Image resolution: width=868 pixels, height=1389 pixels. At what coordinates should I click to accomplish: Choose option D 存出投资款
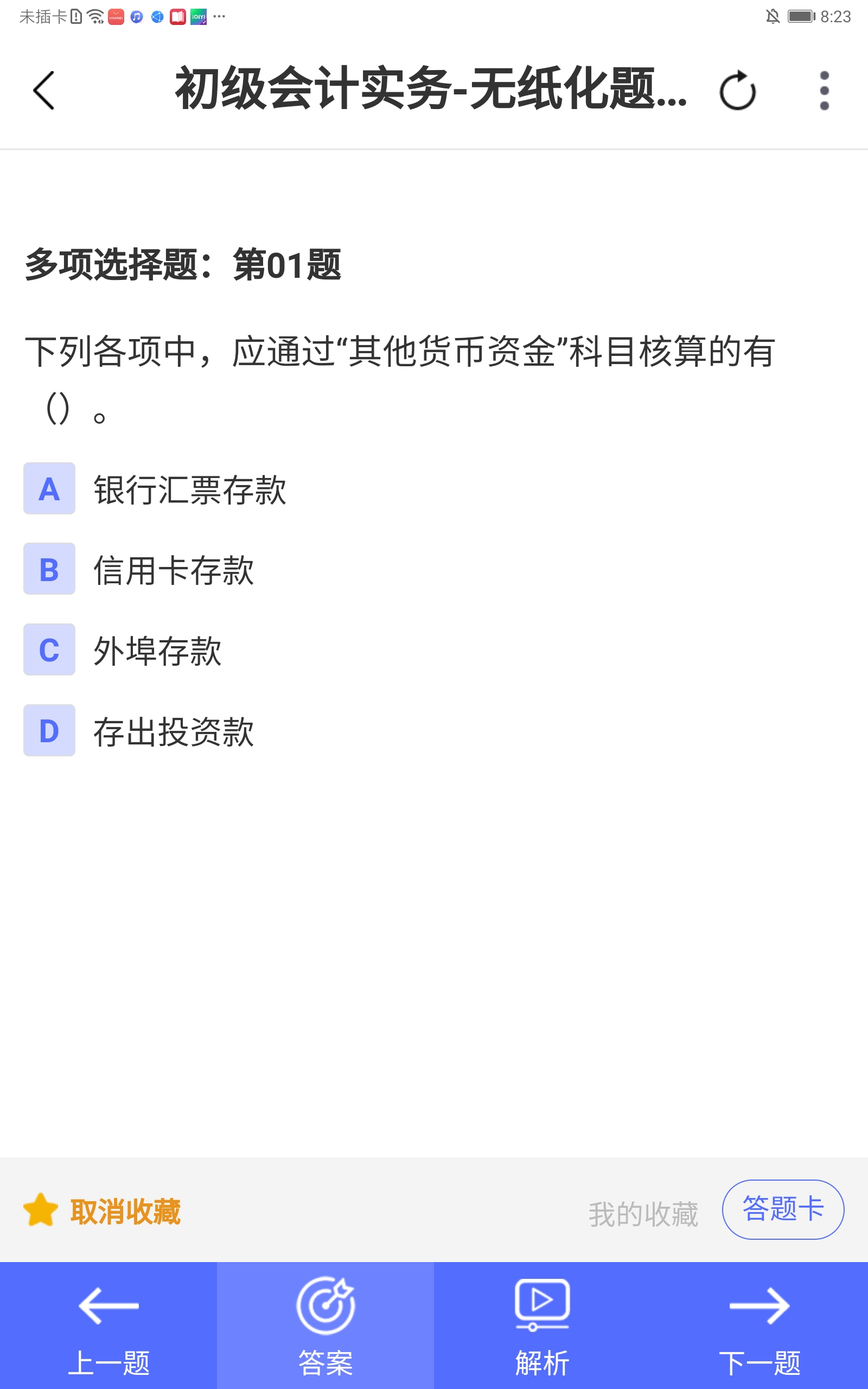pyautogui.click(x=139, y=731)
